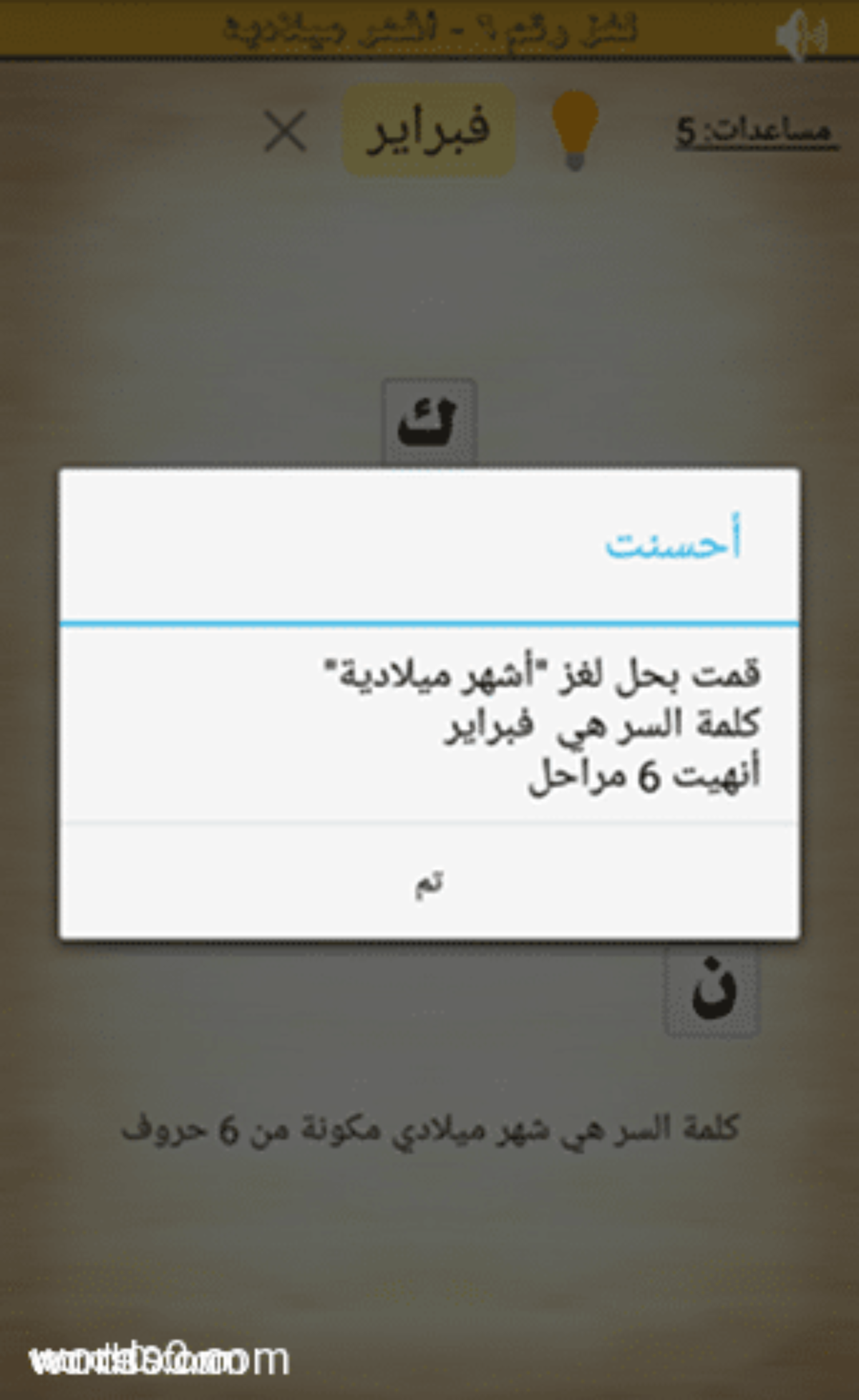Tap the تم button to dismiss the dialog
Image resolution: width=859 pixels, height=1400 pixels.
(429, 882)
